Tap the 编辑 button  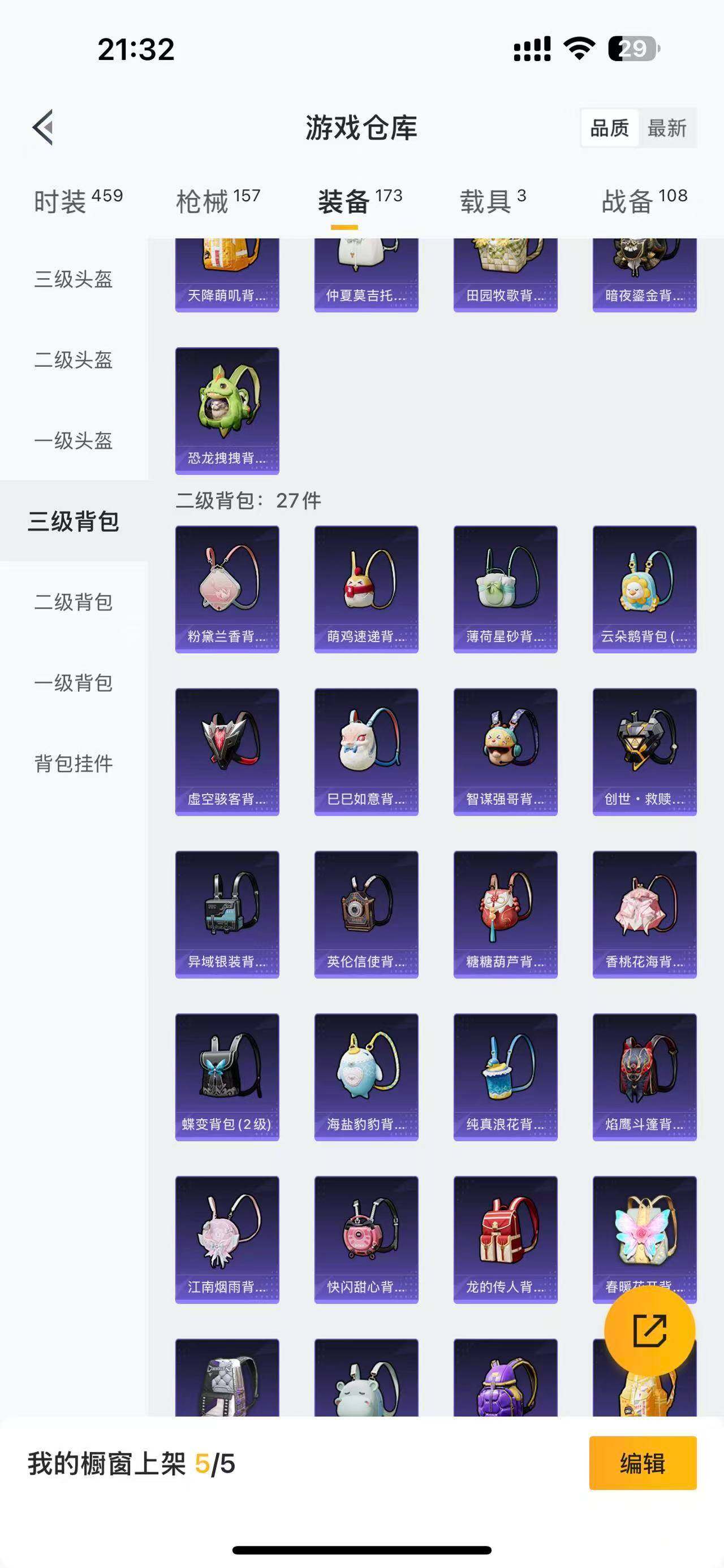pyautogui.click(x=643, y=1463)
